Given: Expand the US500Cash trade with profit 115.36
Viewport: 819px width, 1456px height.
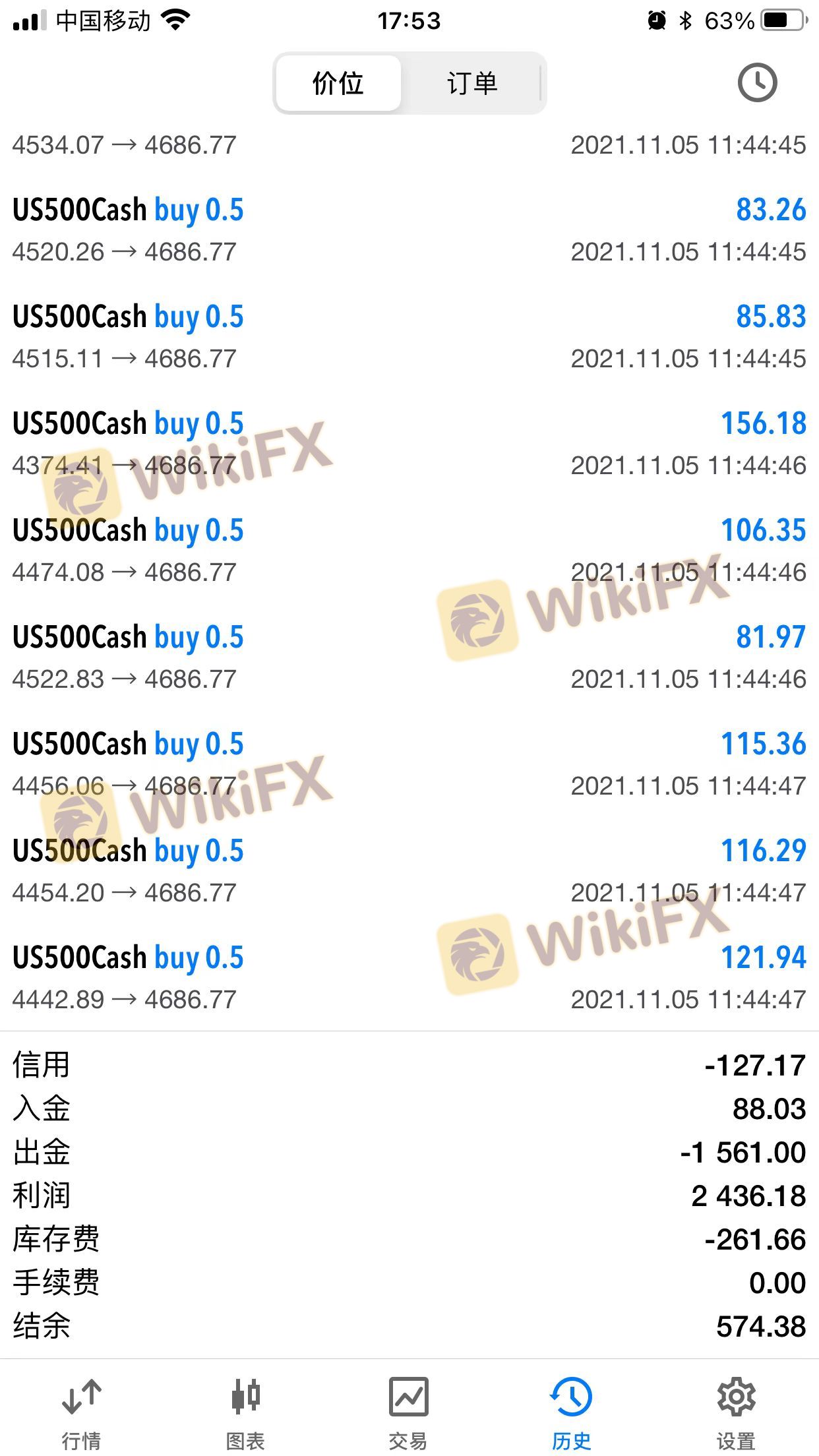Looking at the screenshot, I should coord(409,764).
